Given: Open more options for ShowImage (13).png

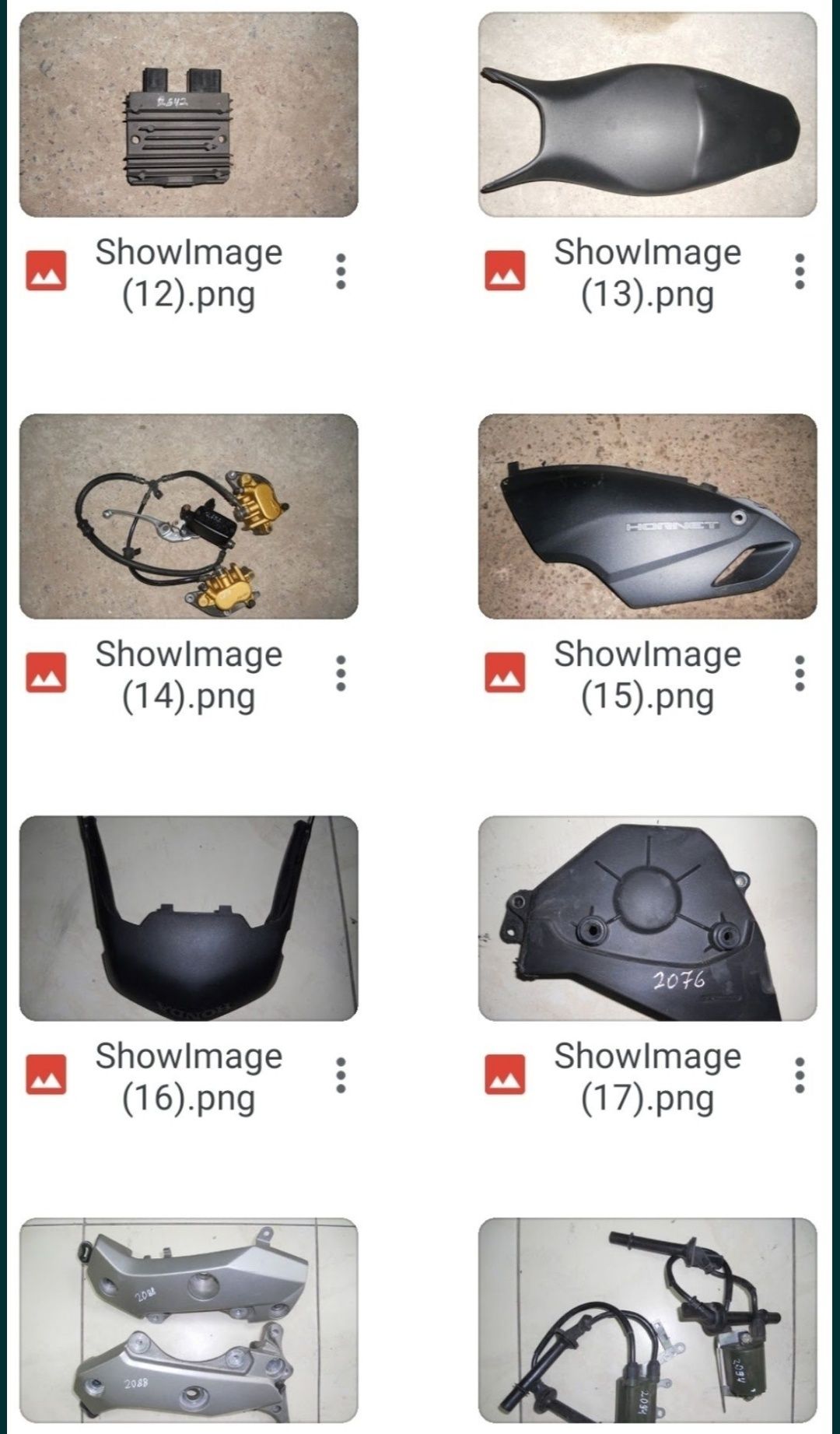Looking at the screenshot, I should click(800, 272).
